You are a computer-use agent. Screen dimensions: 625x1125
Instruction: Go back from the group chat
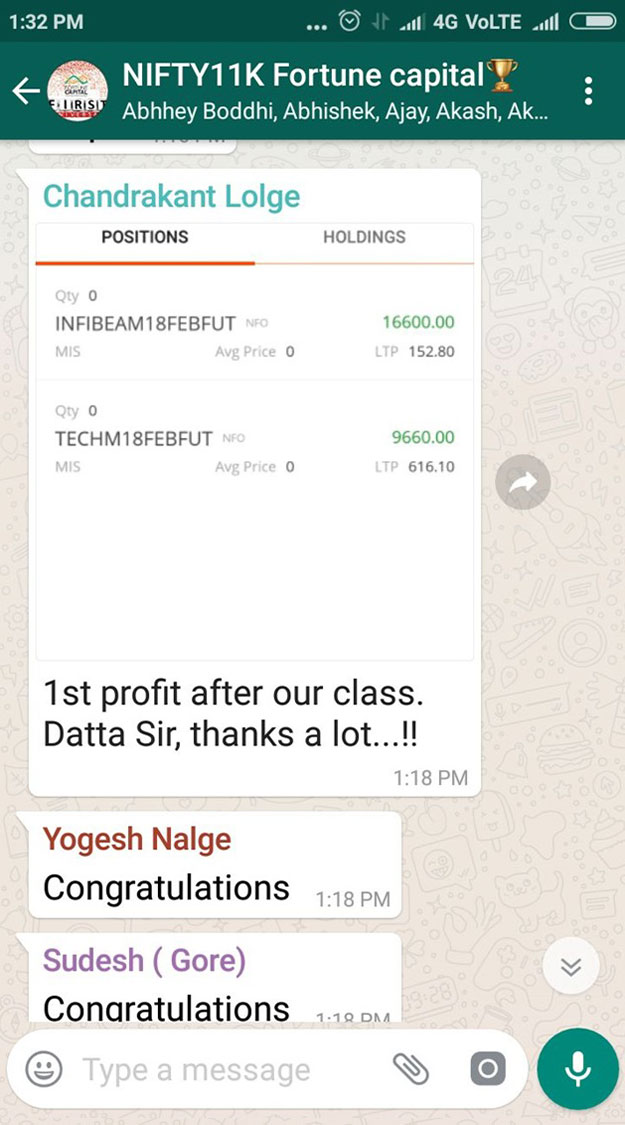tap(26, 91)
